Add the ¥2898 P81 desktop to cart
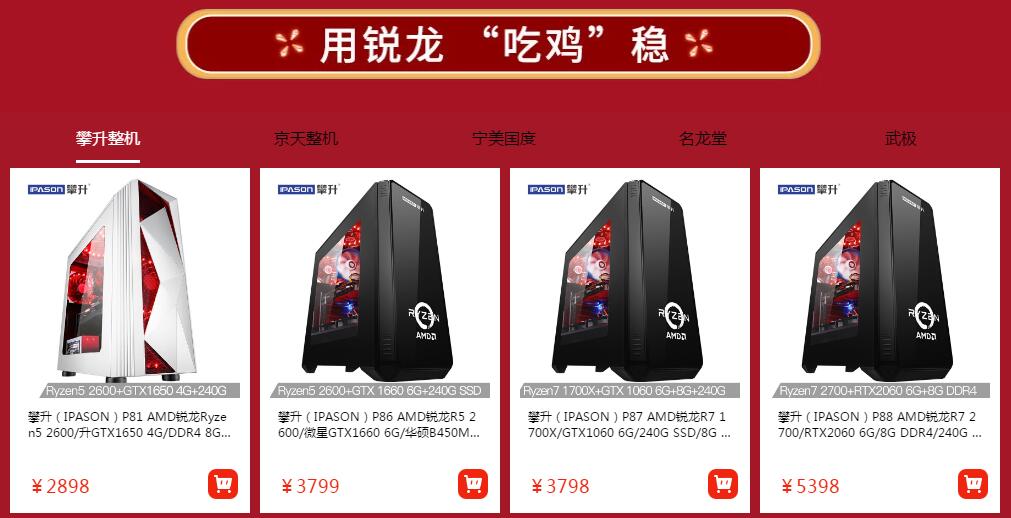Screen dimensions: 1011x518 tap(223, 484)
